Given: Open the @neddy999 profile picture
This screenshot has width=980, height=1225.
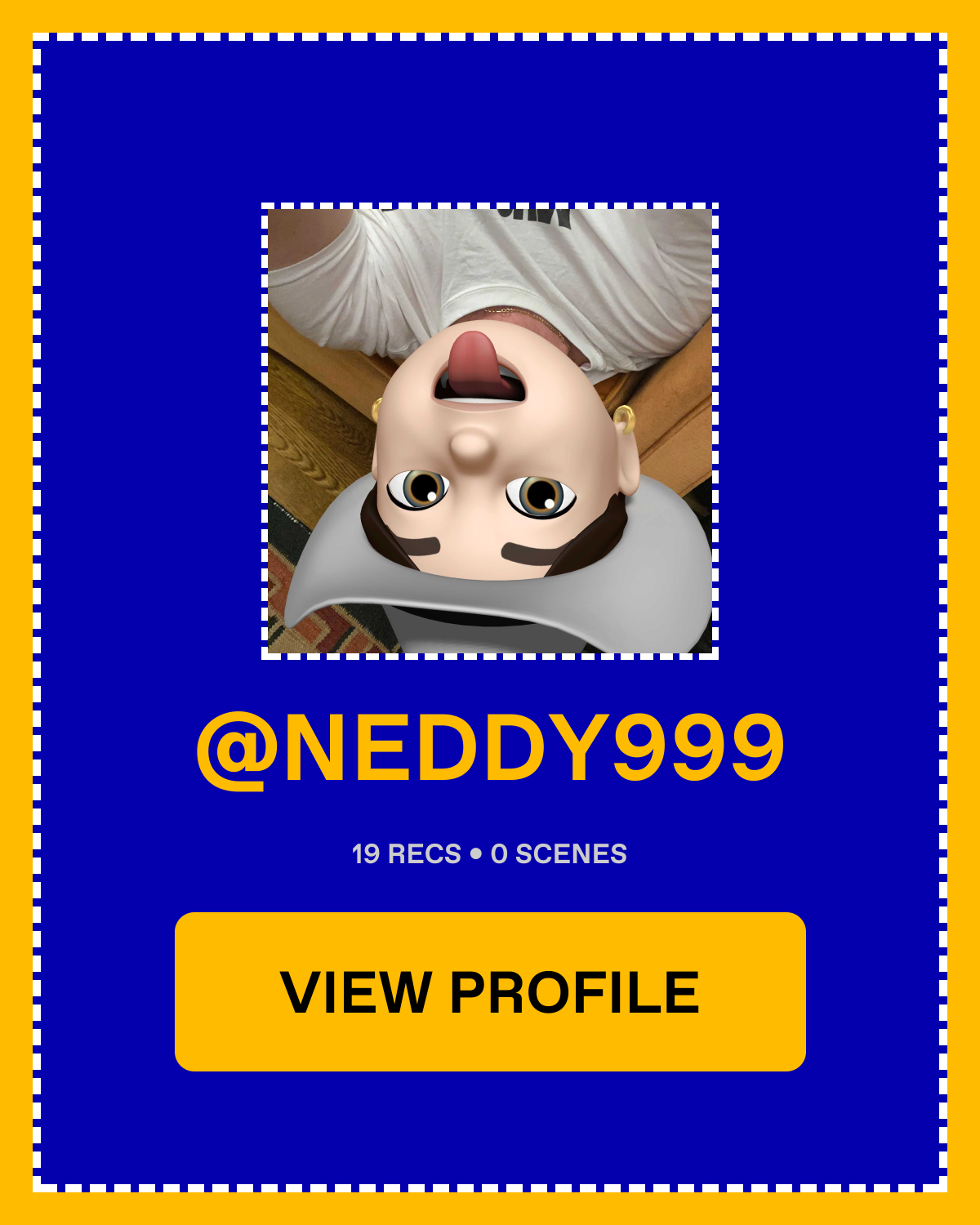Looking at the screenshot, I should [490, 430].
